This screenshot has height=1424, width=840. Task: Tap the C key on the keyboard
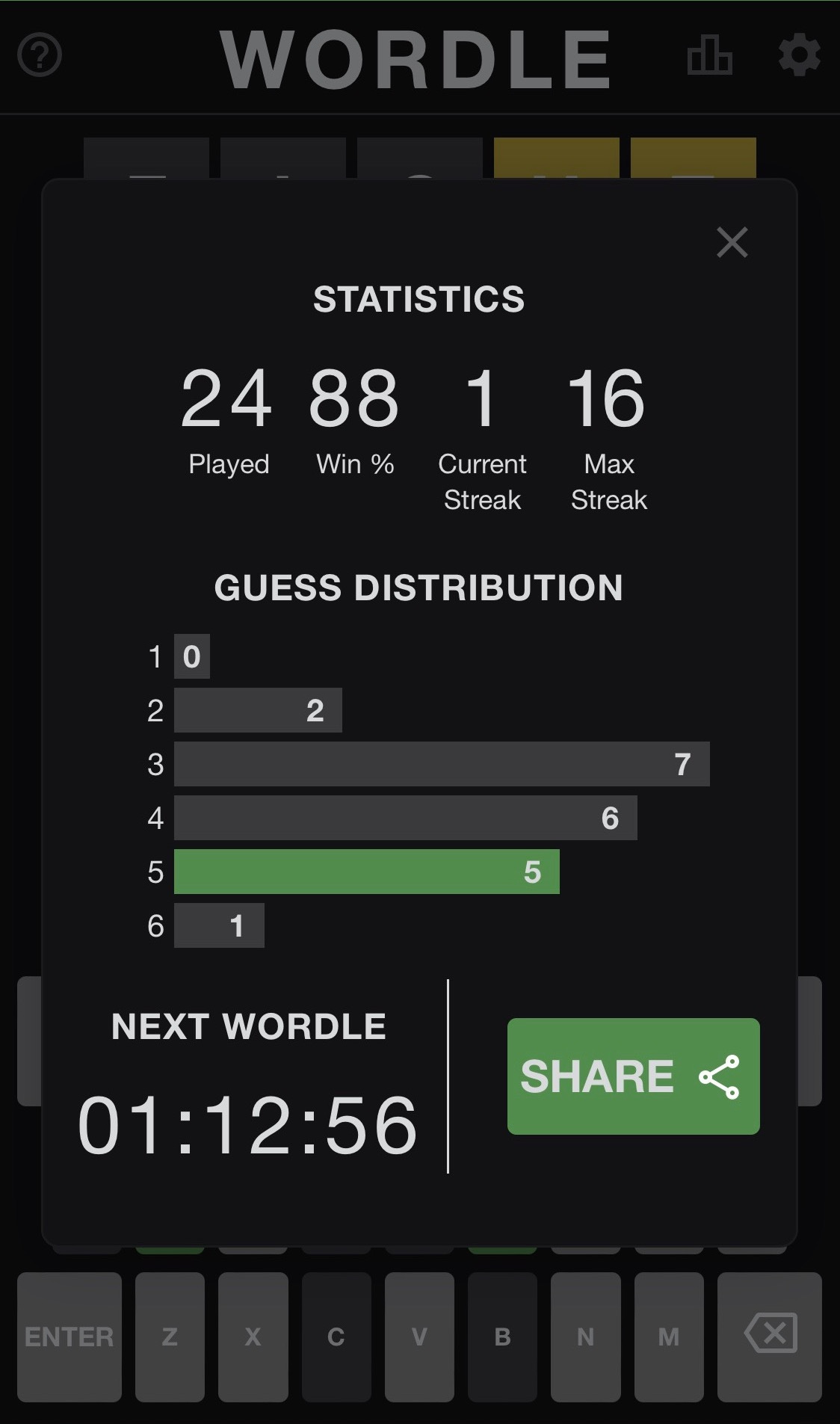[x=336, y=1337]
